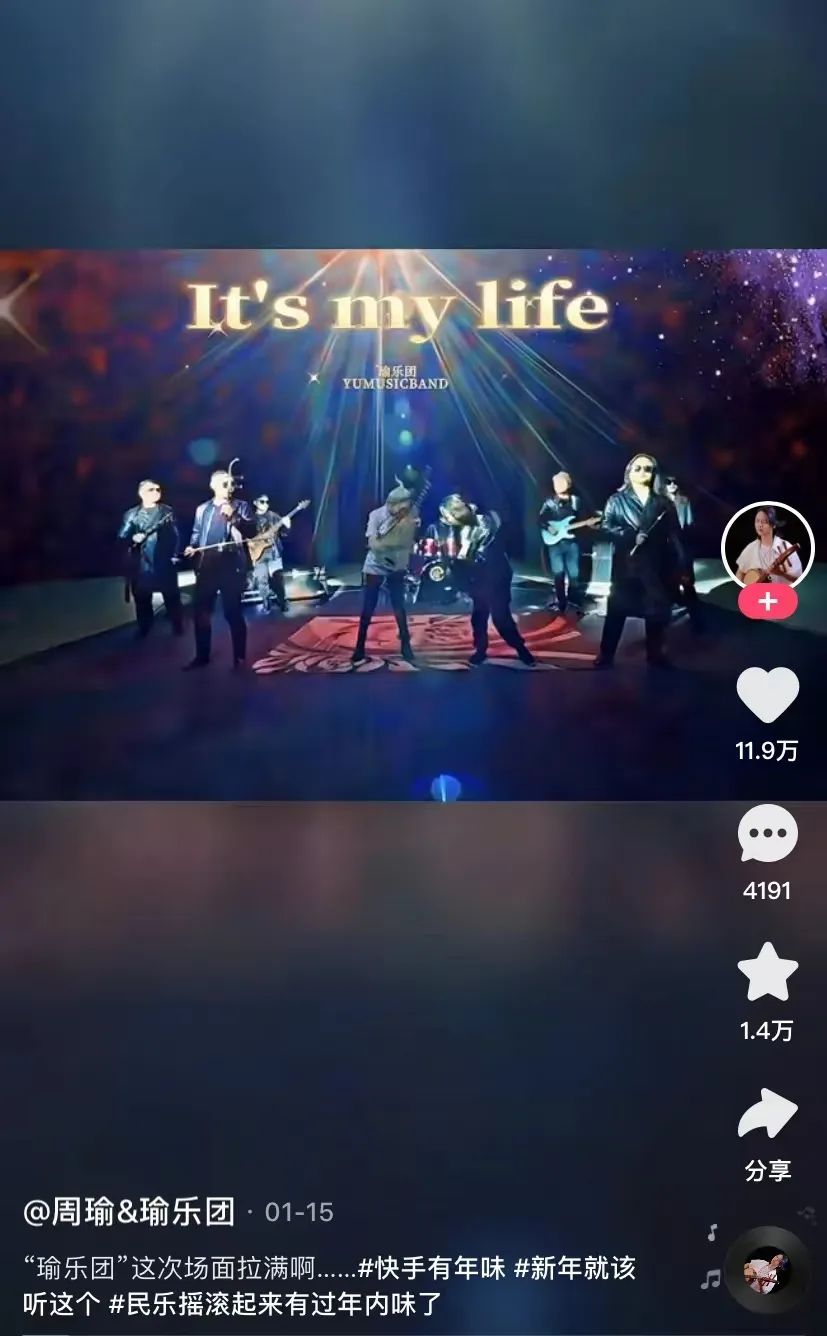The height and width of the screenshot is (1336, 827).
Task: Open the comments with 4191 replies
Action: [x=767, y=834]
